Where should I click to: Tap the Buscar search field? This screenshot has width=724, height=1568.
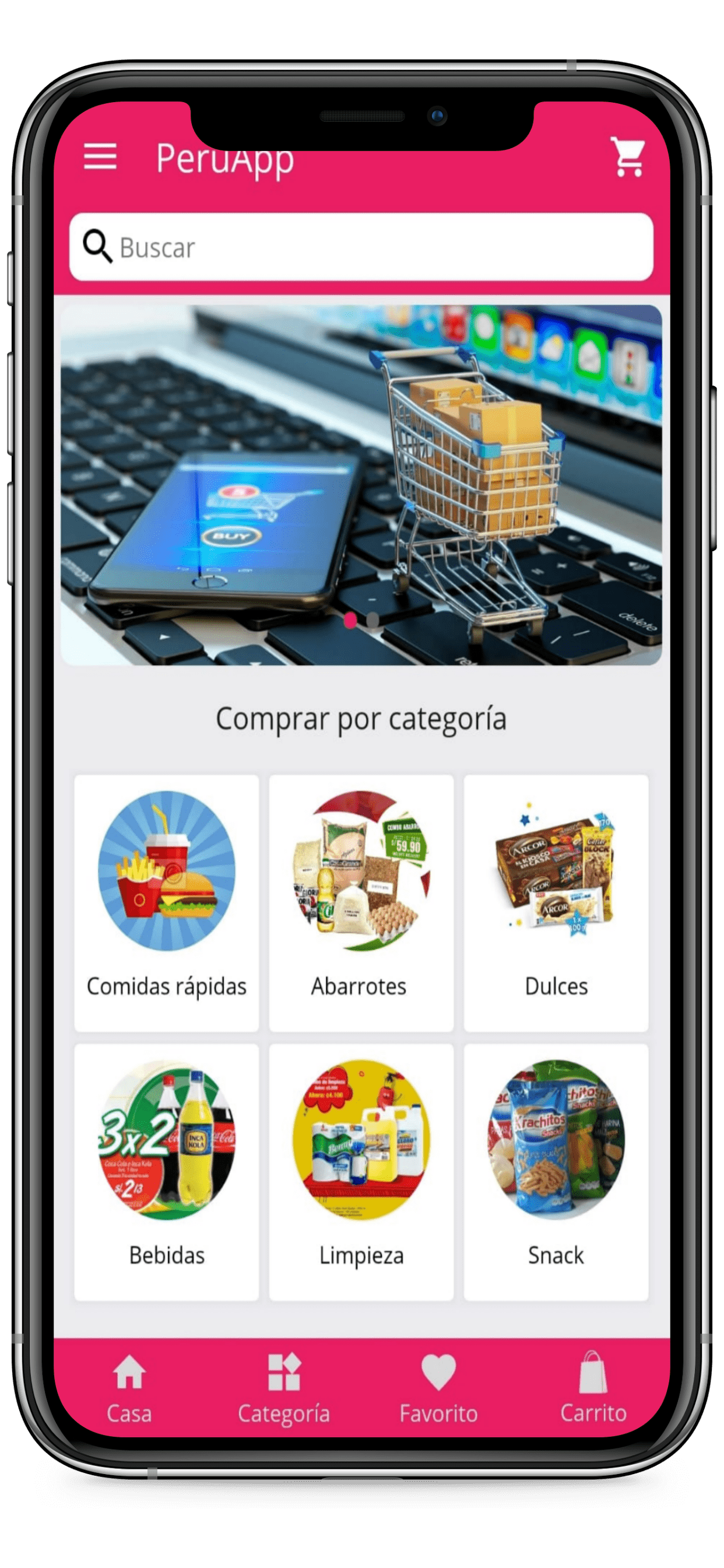pyautogui.click(x=361, y=247)
